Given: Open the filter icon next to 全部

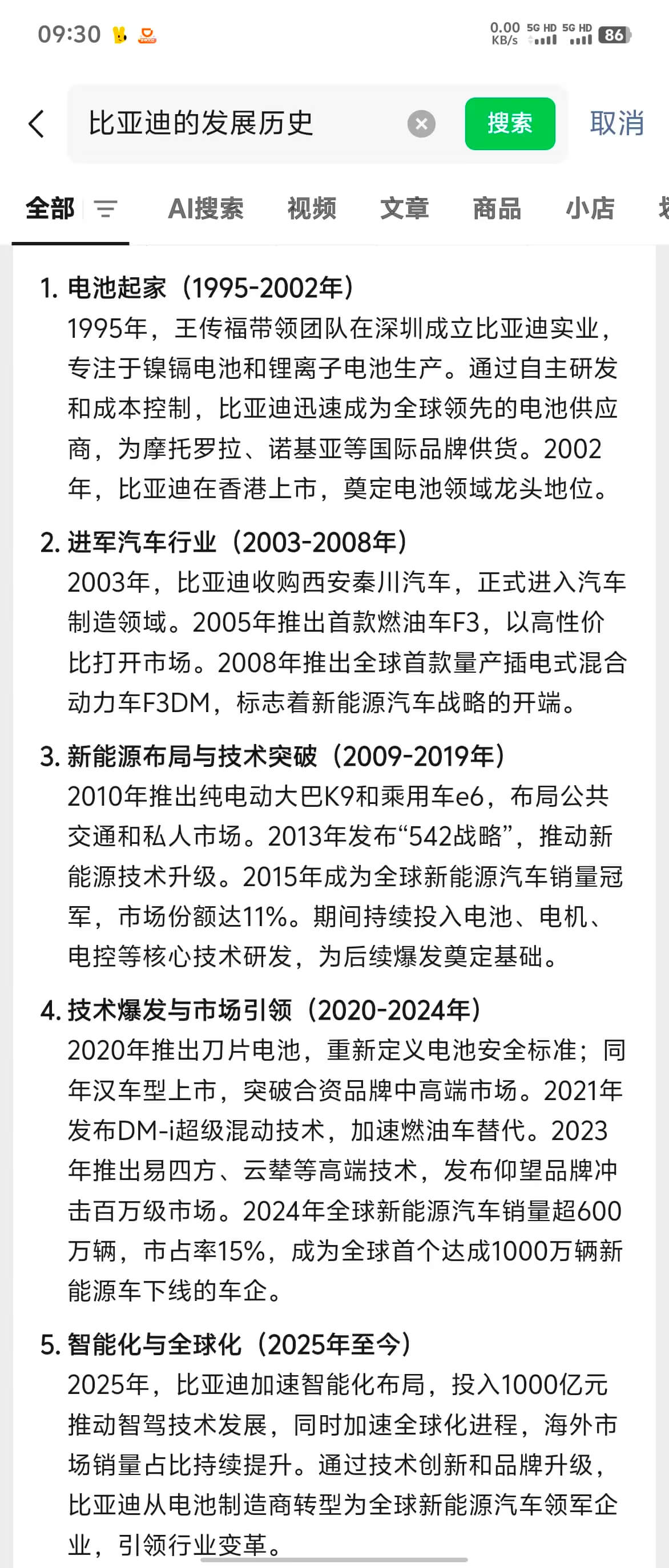Looking at the screenshot, I should (x=105, y=209).
